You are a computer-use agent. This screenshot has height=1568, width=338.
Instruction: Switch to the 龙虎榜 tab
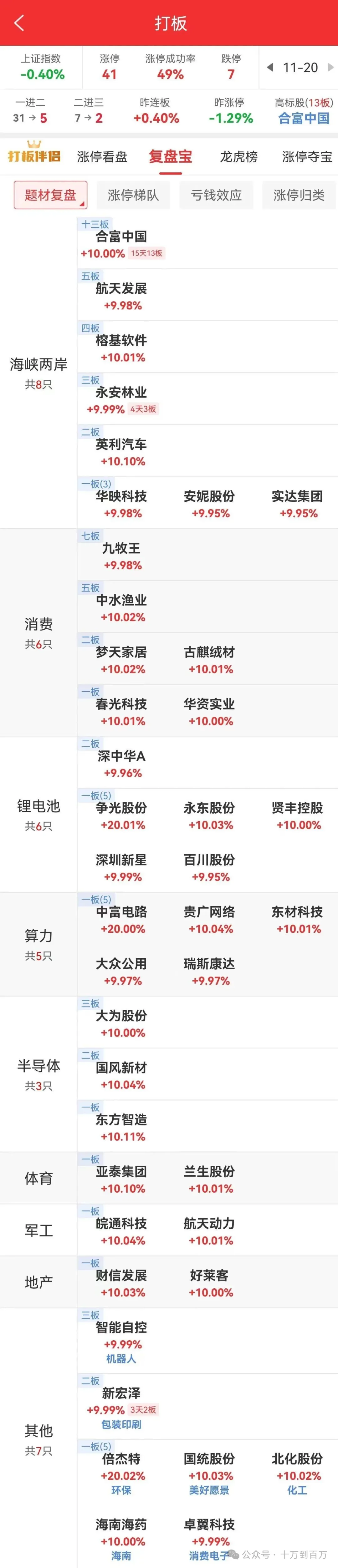(239, 157)
